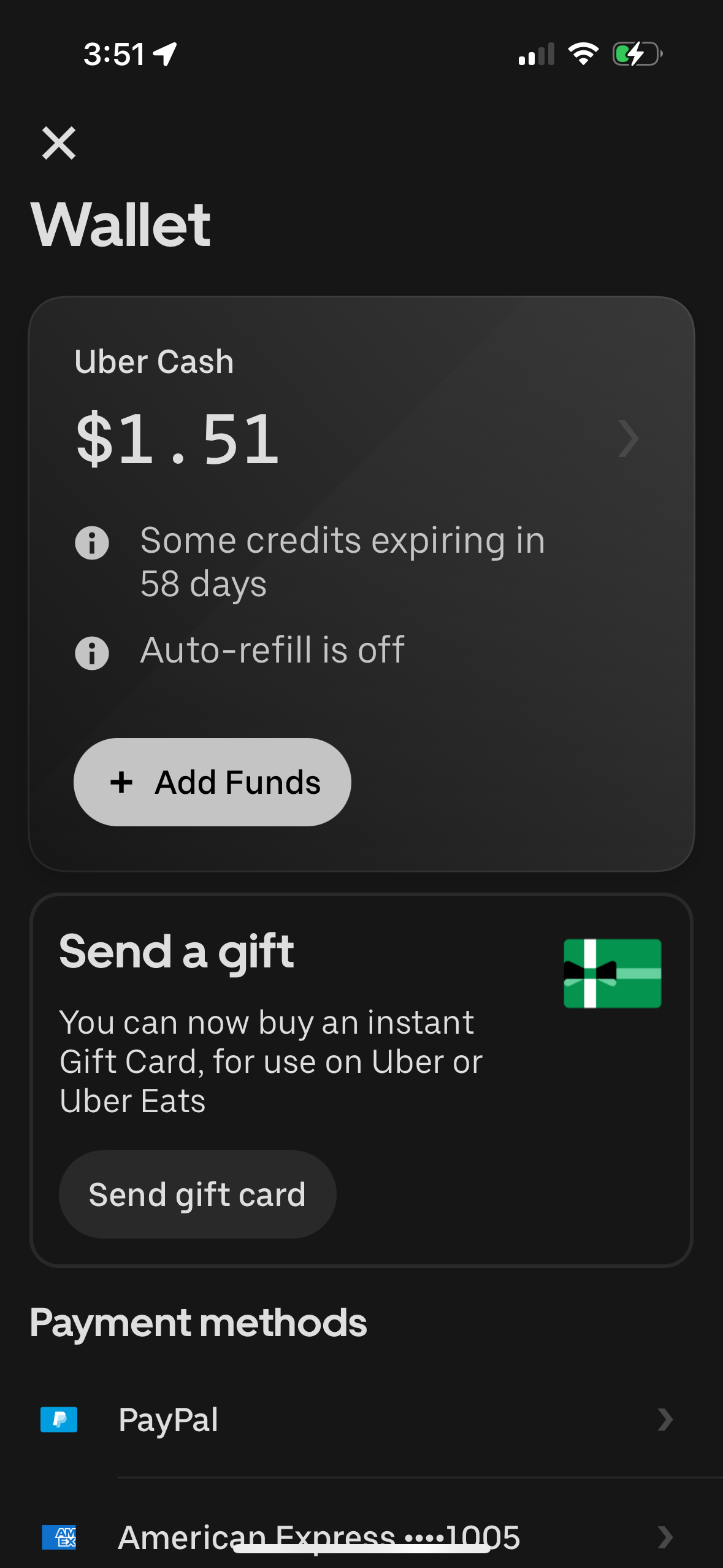The height and width of the screenshot is (1568, 723).
Task: Toggle Auto-refill on
Action: (x=271, y=652)
